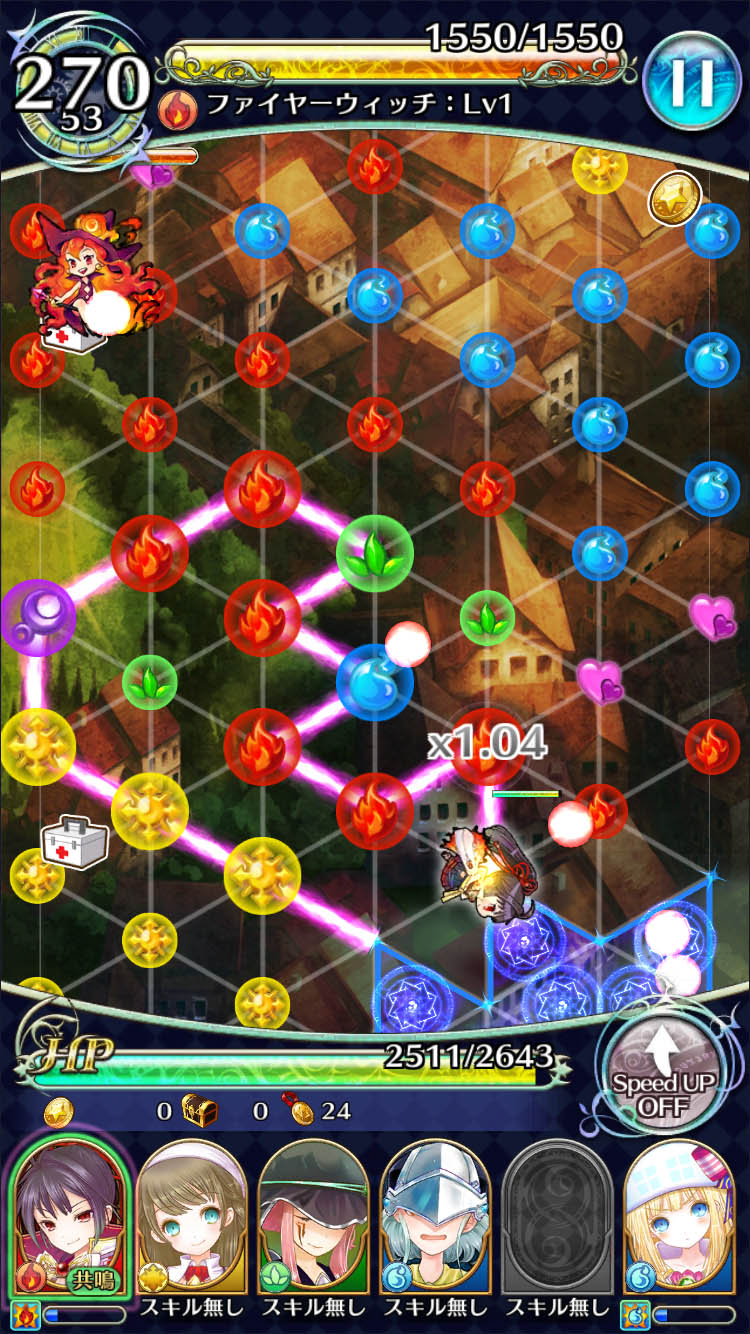Collect the gold star coin
The image size is (750, 1334).
(675, 198)
